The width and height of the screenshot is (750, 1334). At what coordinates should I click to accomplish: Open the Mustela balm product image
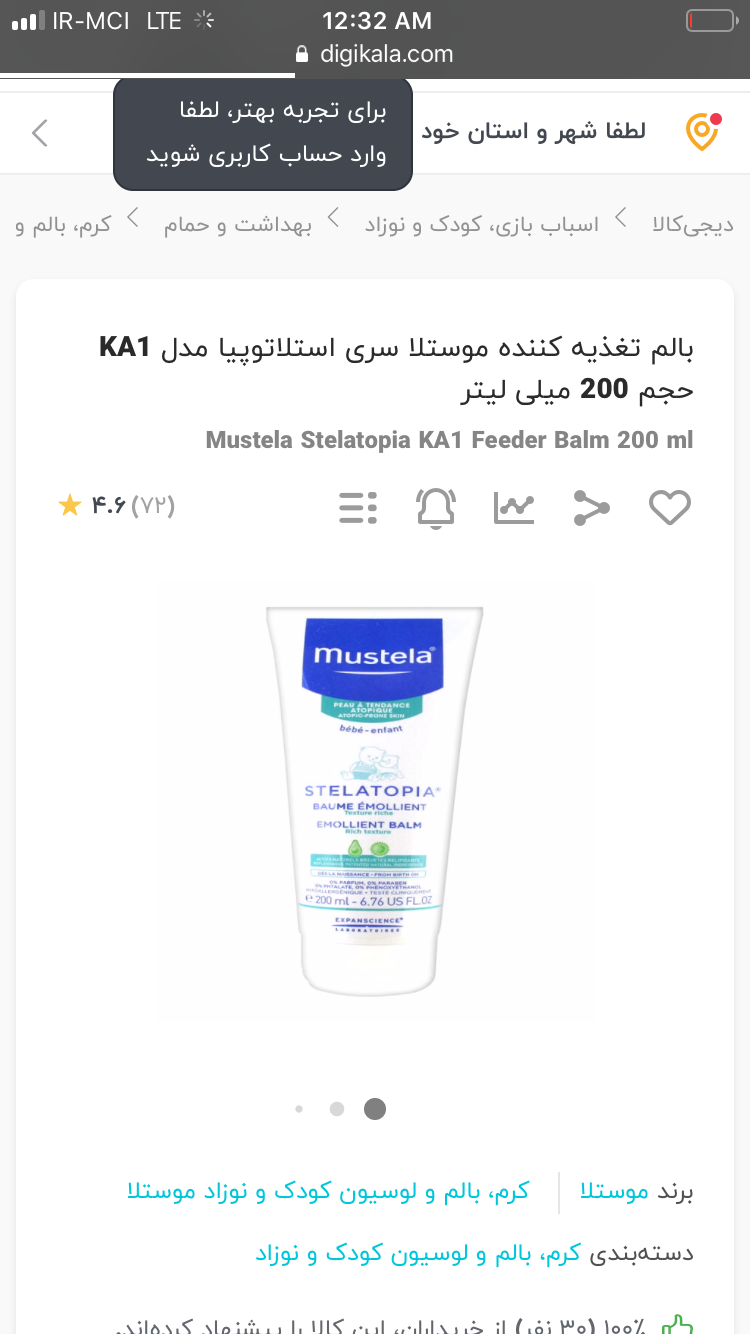375,795
